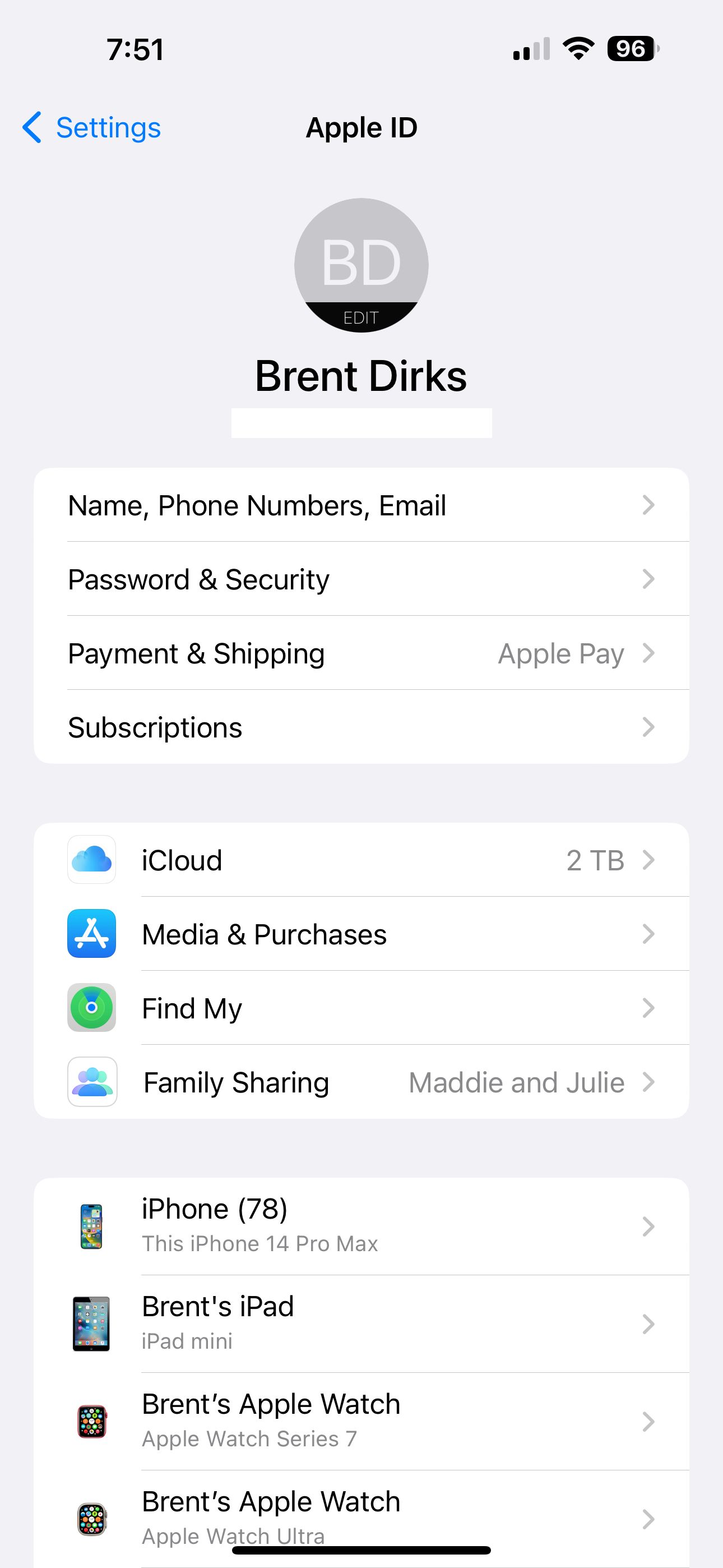723x1568 pixels.
Task: Select the iCloud row showing 2 TB
Action: [361, 860]
